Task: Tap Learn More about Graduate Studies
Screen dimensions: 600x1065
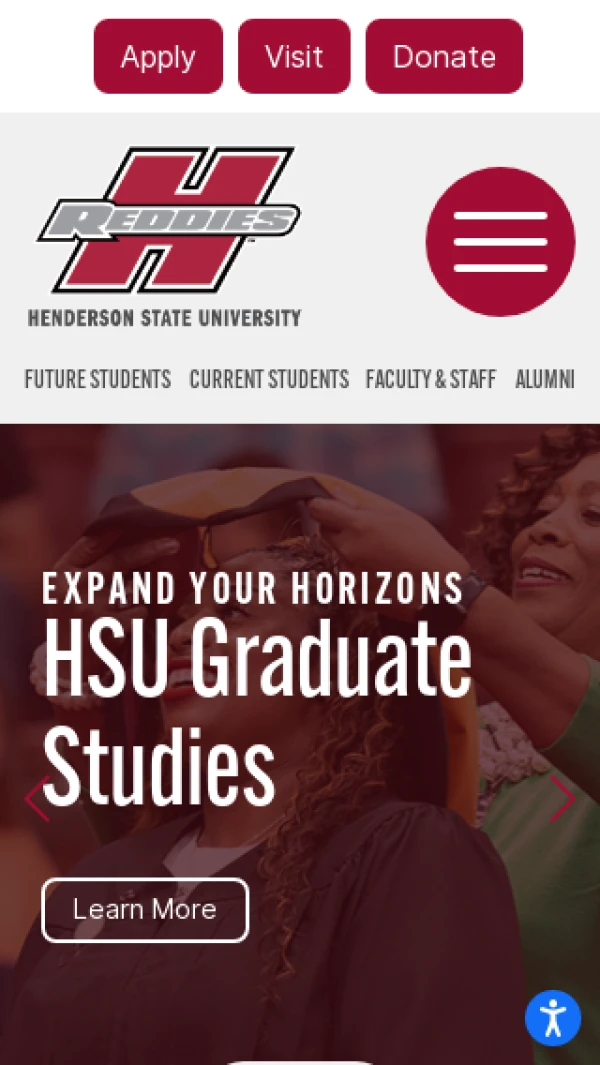Action: (x=145, y=909)
